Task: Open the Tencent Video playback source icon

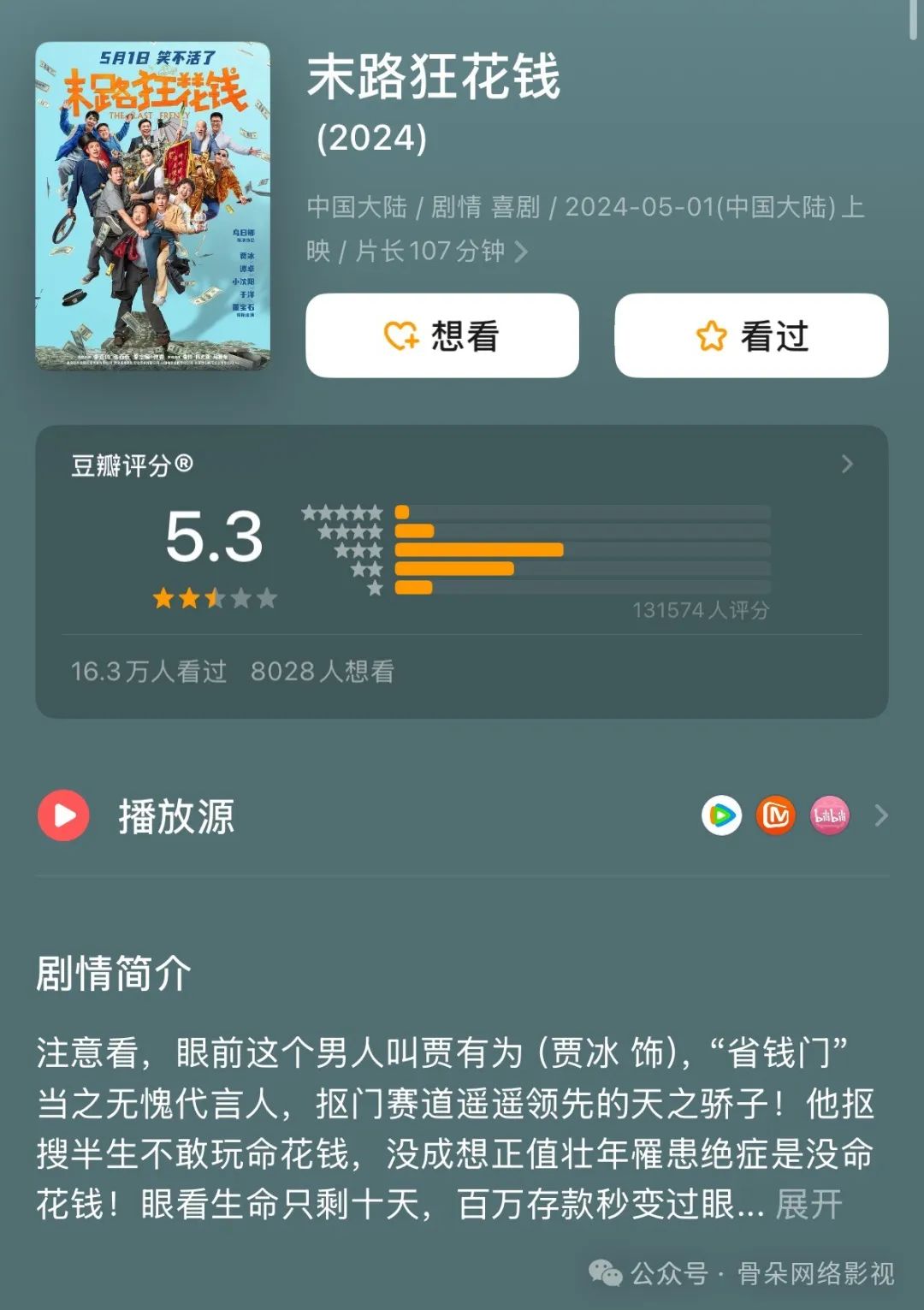Action: click(x=721, y=815)
